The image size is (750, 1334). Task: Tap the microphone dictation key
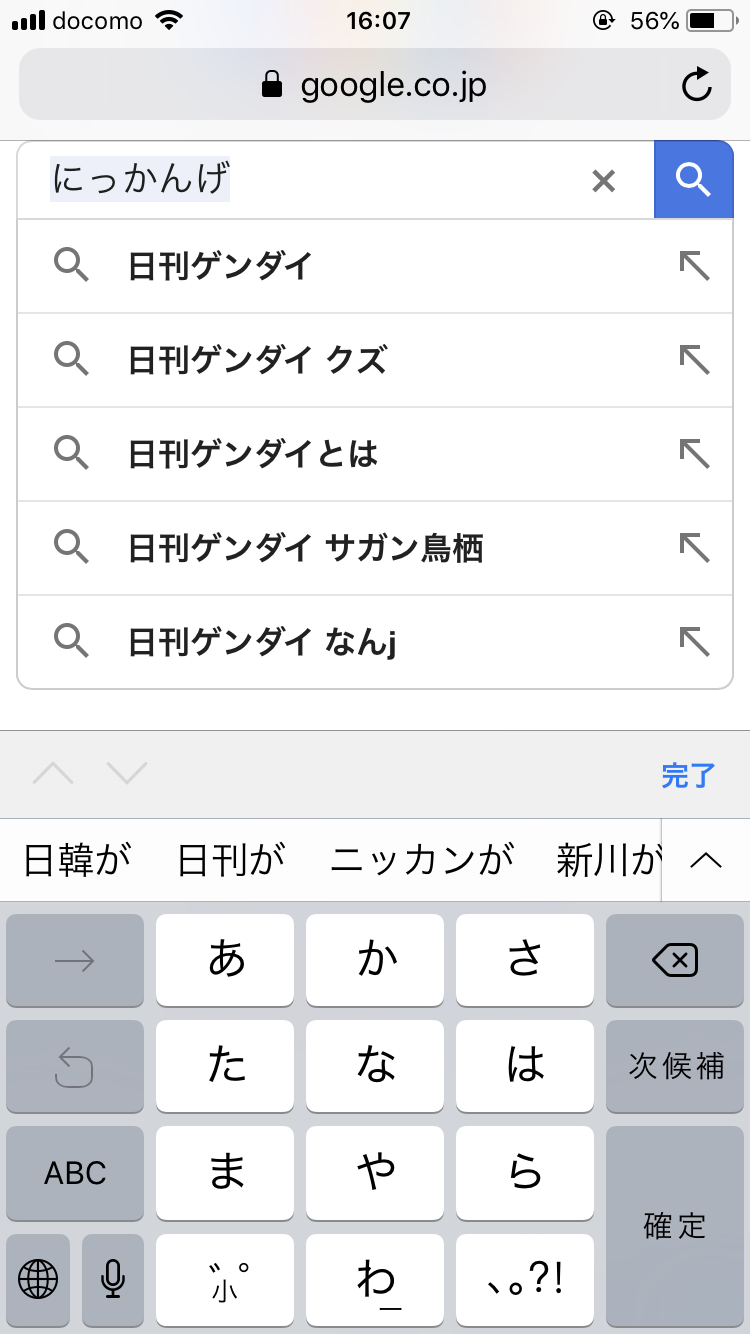(113, 1279)
